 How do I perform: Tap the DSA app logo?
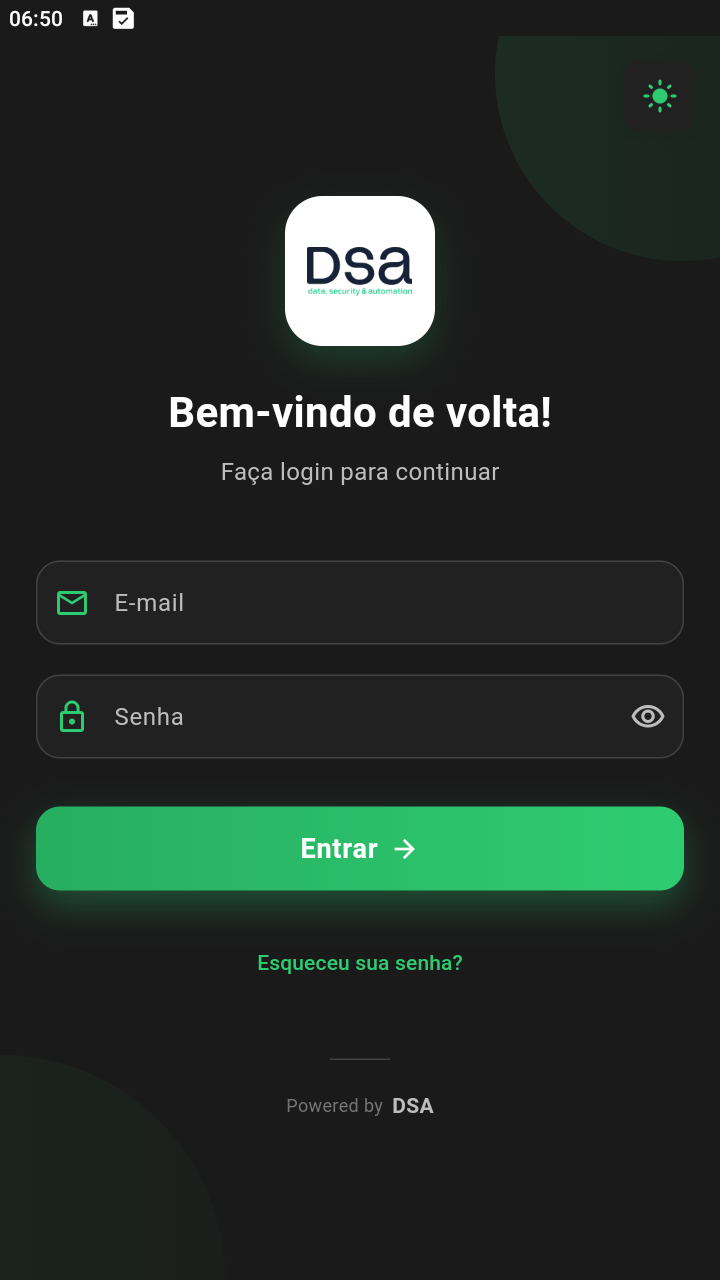click(x=360, y=271)
